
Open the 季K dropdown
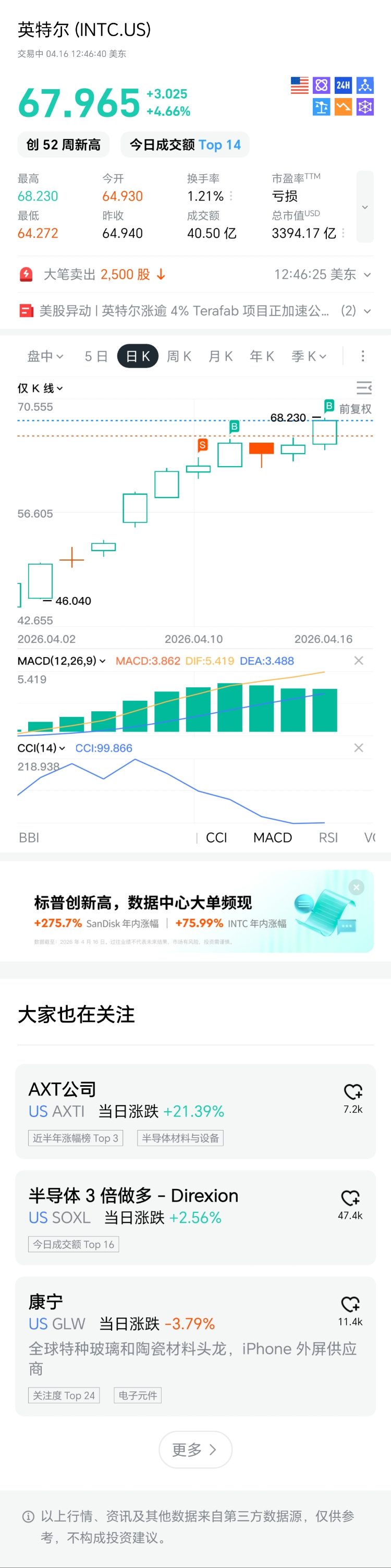[x=308, y=356]
